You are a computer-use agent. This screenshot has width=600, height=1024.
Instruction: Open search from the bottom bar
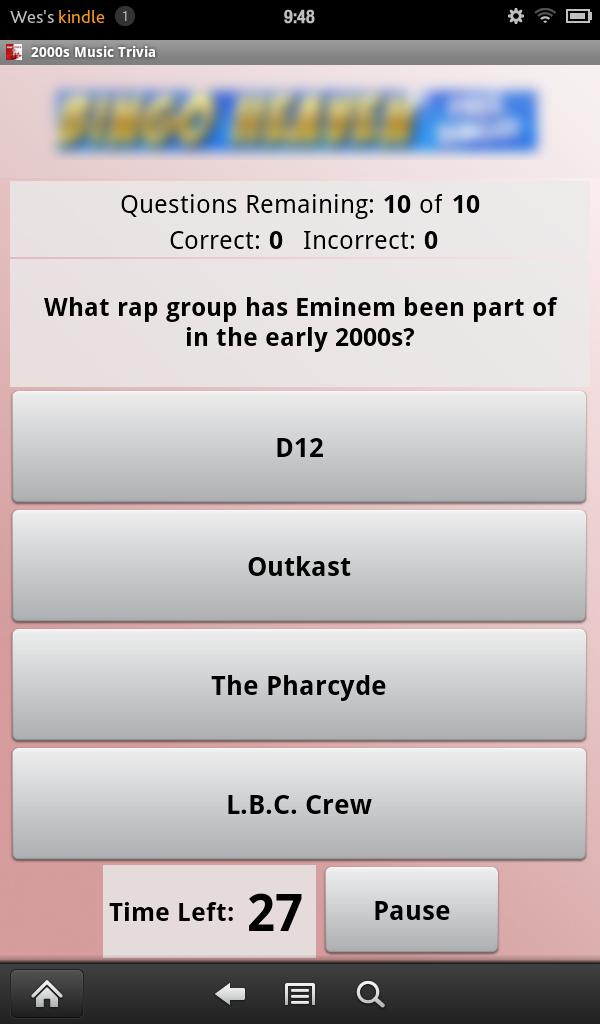pos(370,994)
